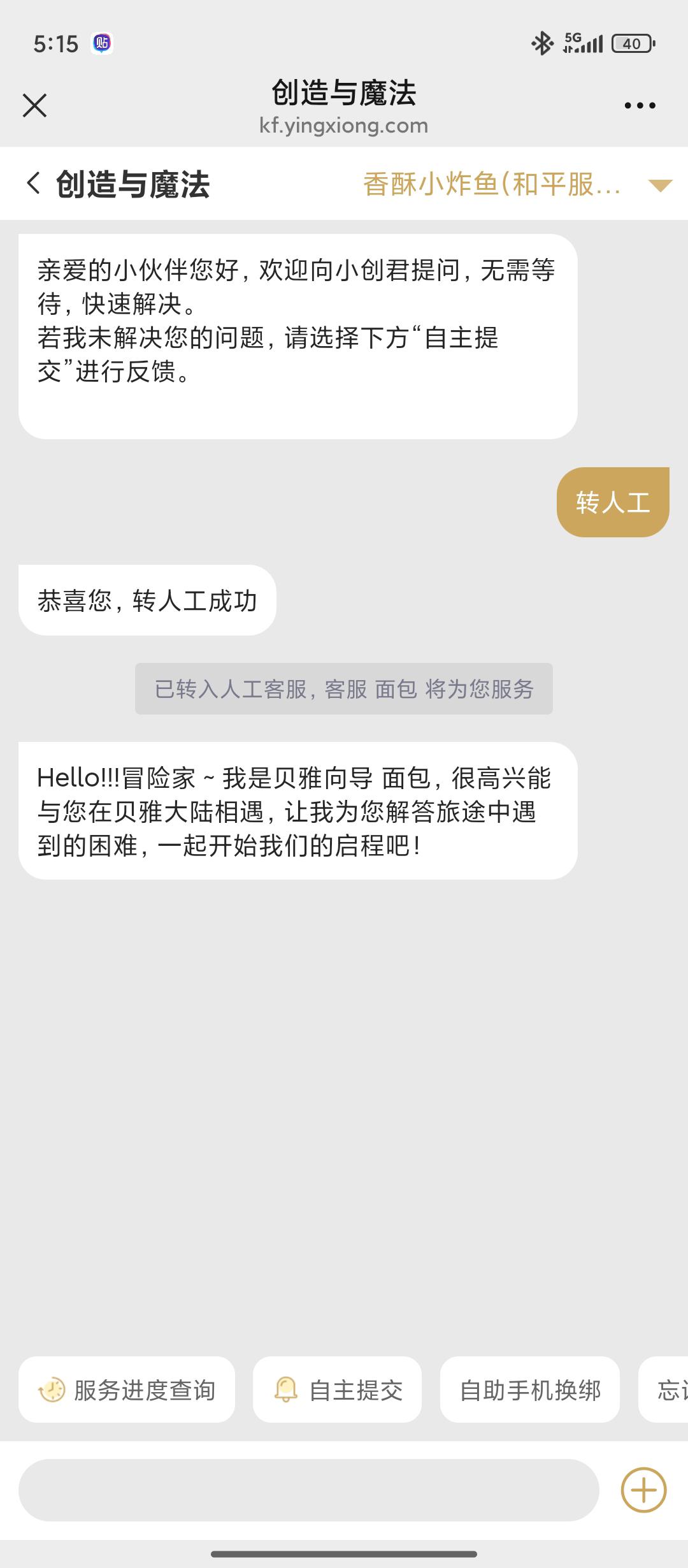Close the chat page with the X icon
688x1568 pixels.
coord(35,105)
